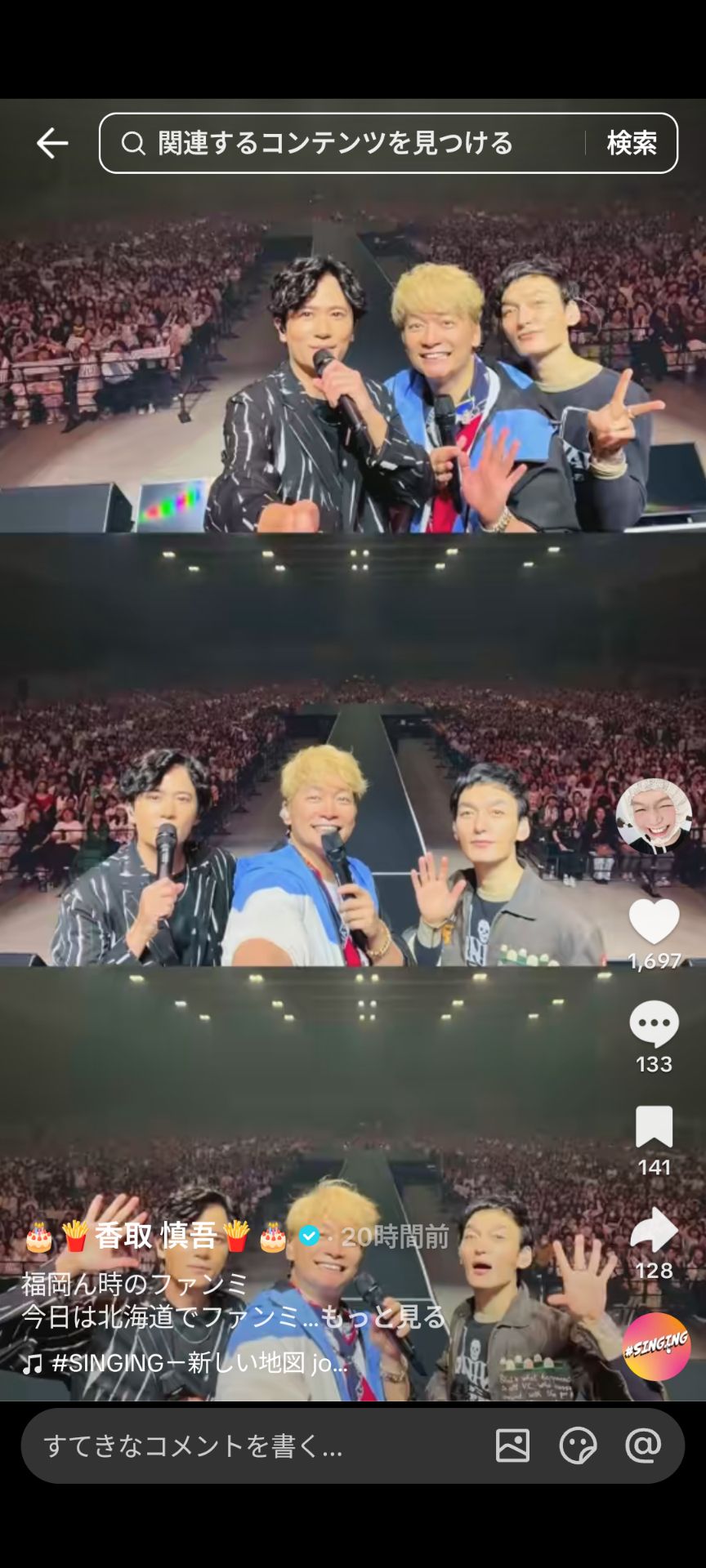Open the comments with 133 replies

pyautogui.click(x=655, y=1024)
